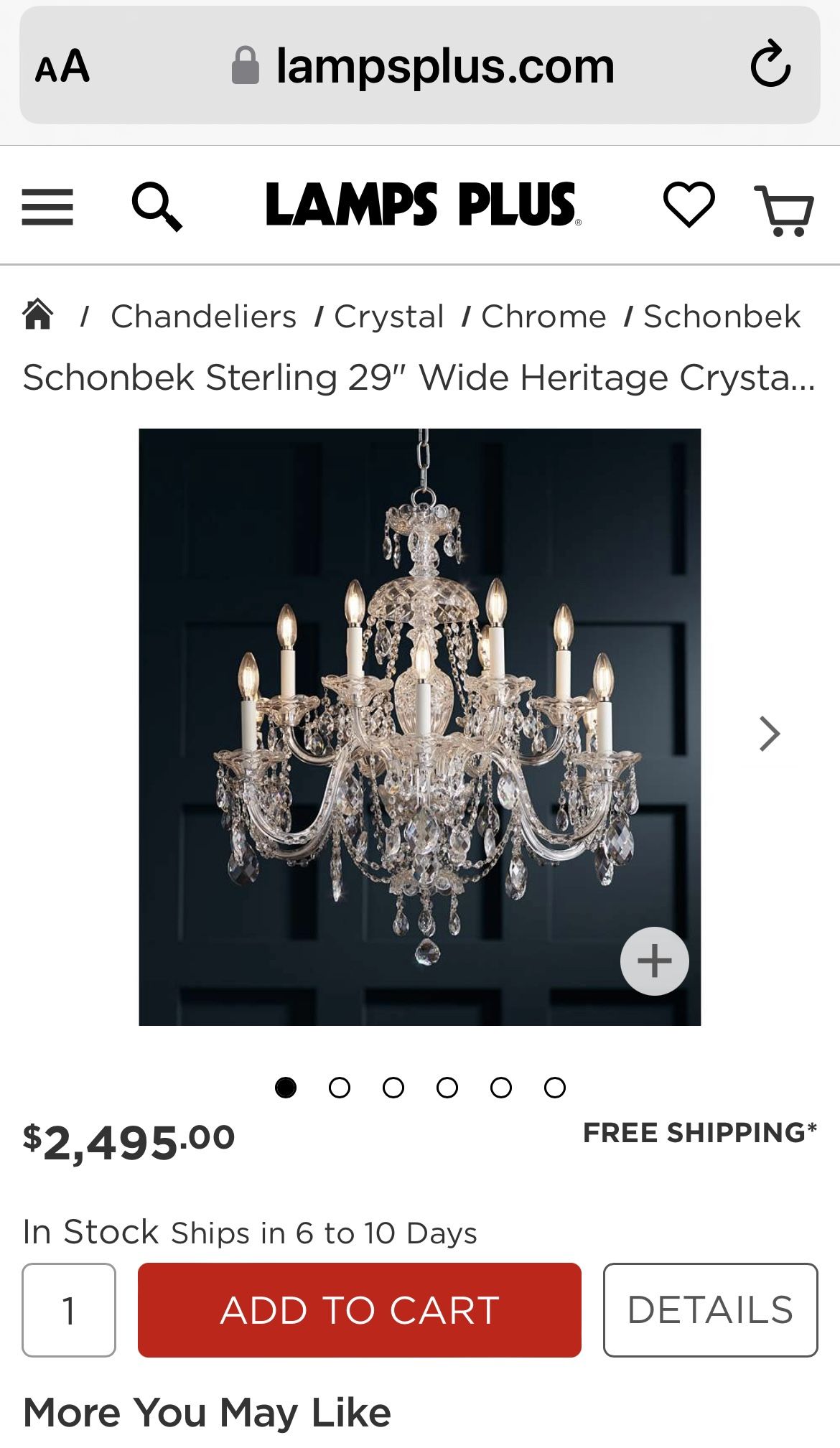Select the second image indicator dot
The image size is (840, 1448).
click(340, 1088)
